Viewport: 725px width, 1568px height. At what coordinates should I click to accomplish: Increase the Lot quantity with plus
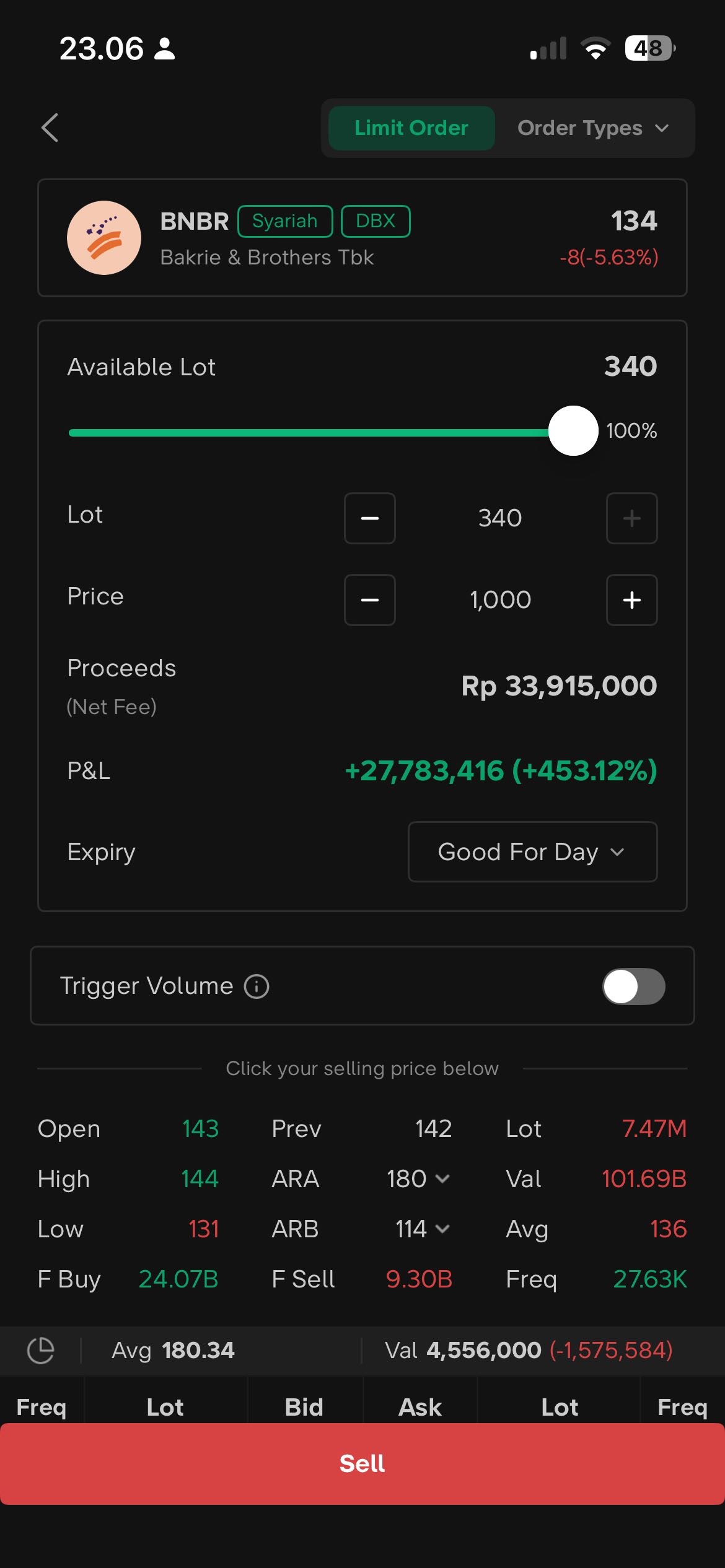click(x=631, y=518)
